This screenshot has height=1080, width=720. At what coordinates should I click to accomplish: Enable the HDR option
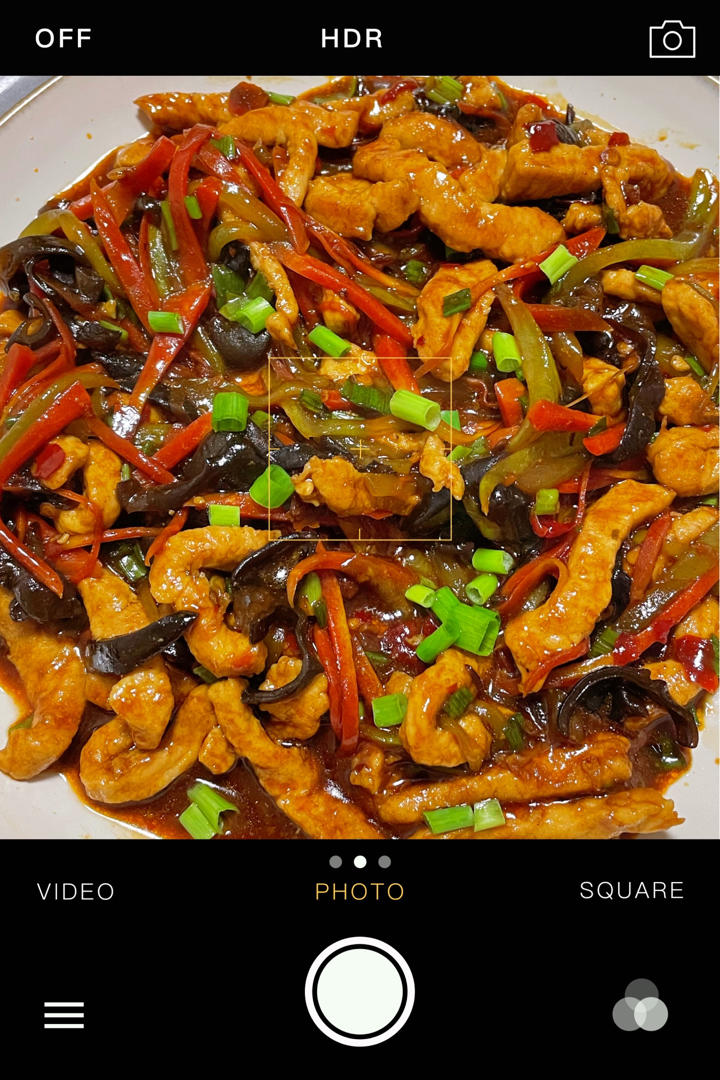(x=352, y=39)
